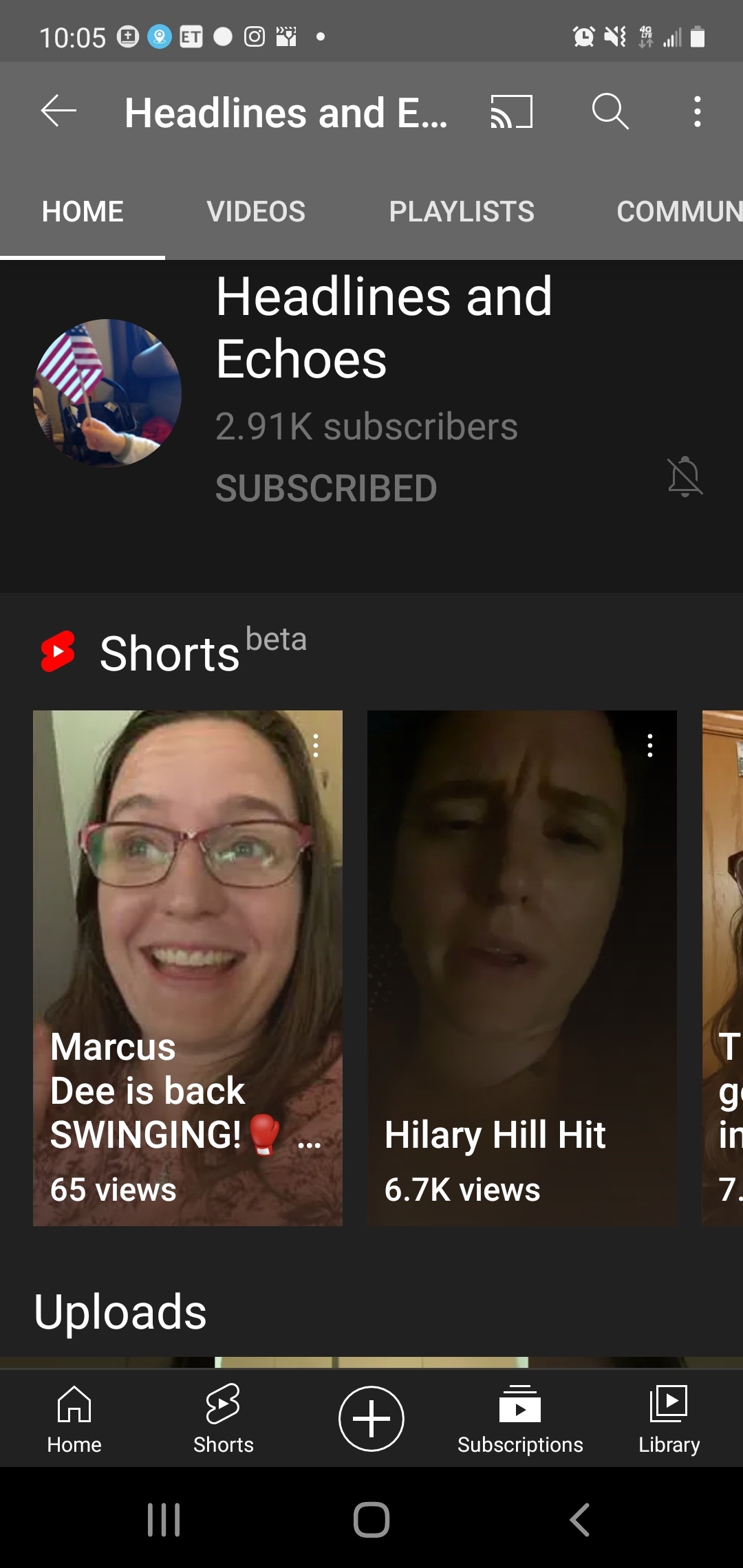Open Subscriptions in bottom navigation
This screenshot has width=743, height=1568.
pos(520,1419)
